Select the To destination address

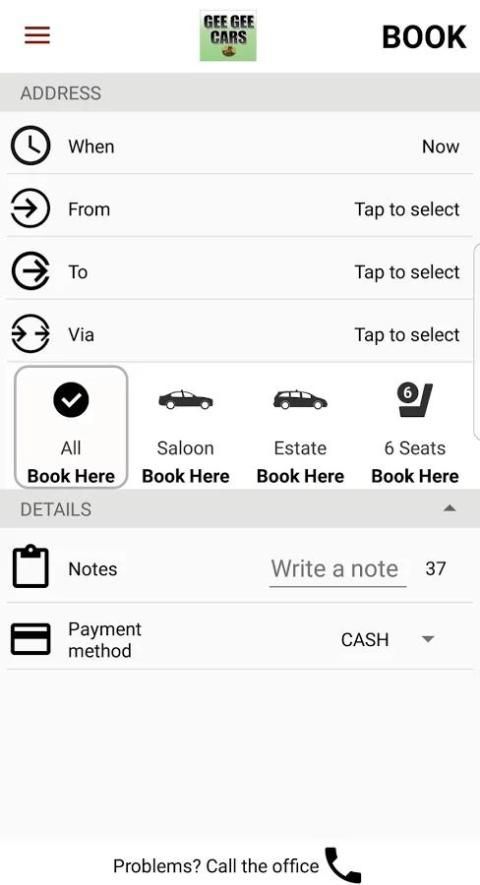click(x=240, y=272)
